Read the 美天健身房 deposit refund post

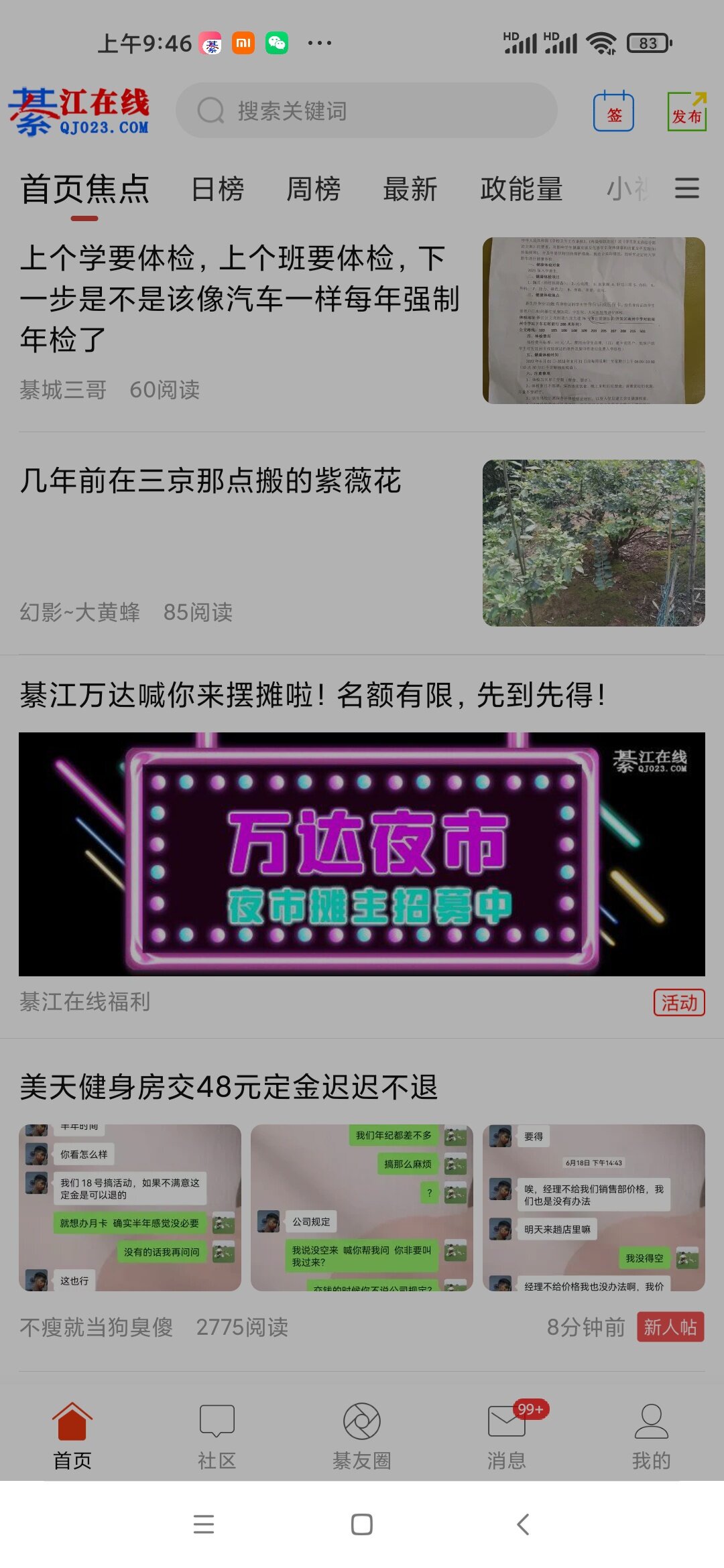(x=229, y=1087)
